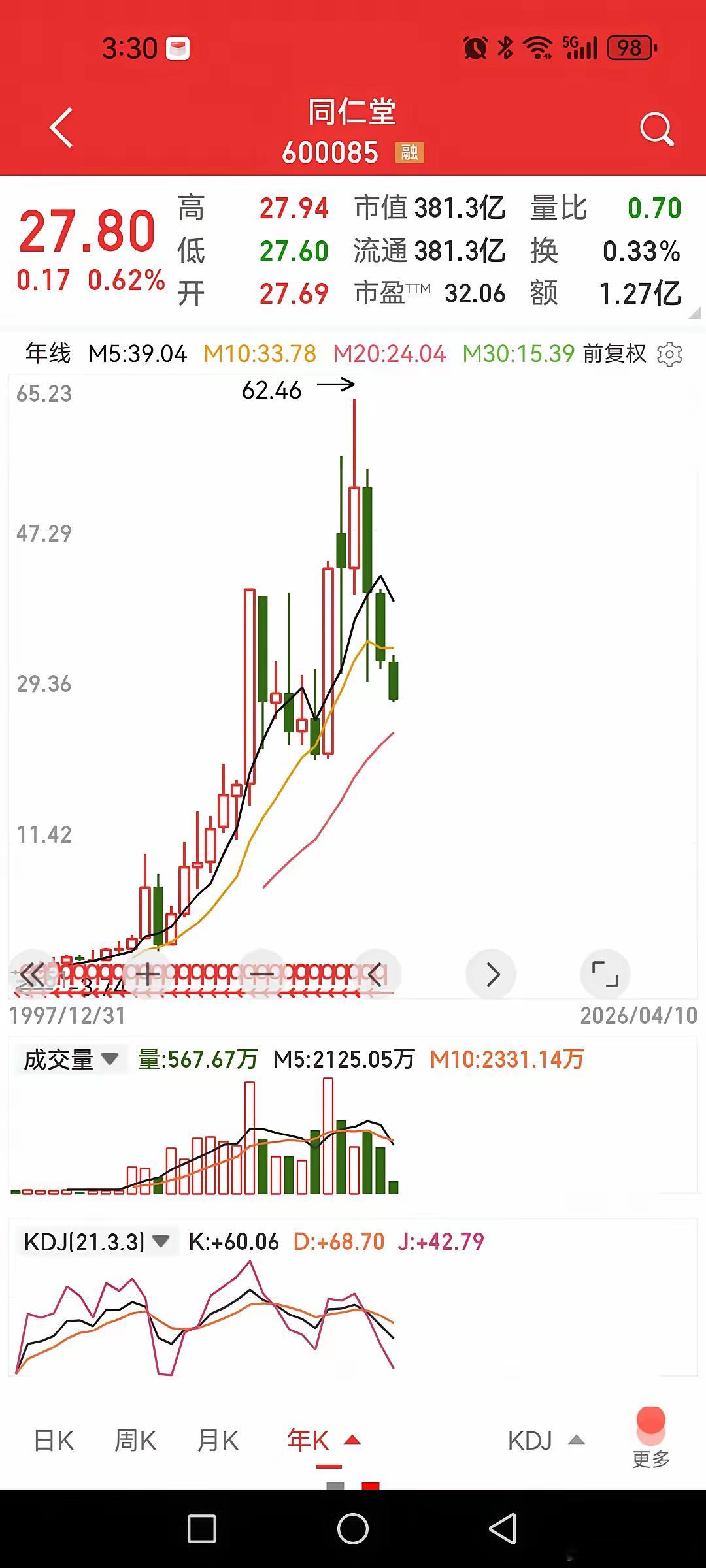Shift chart back using single left arrow
This screenshot has width=706, height=1568.
[x=376, y=973]
